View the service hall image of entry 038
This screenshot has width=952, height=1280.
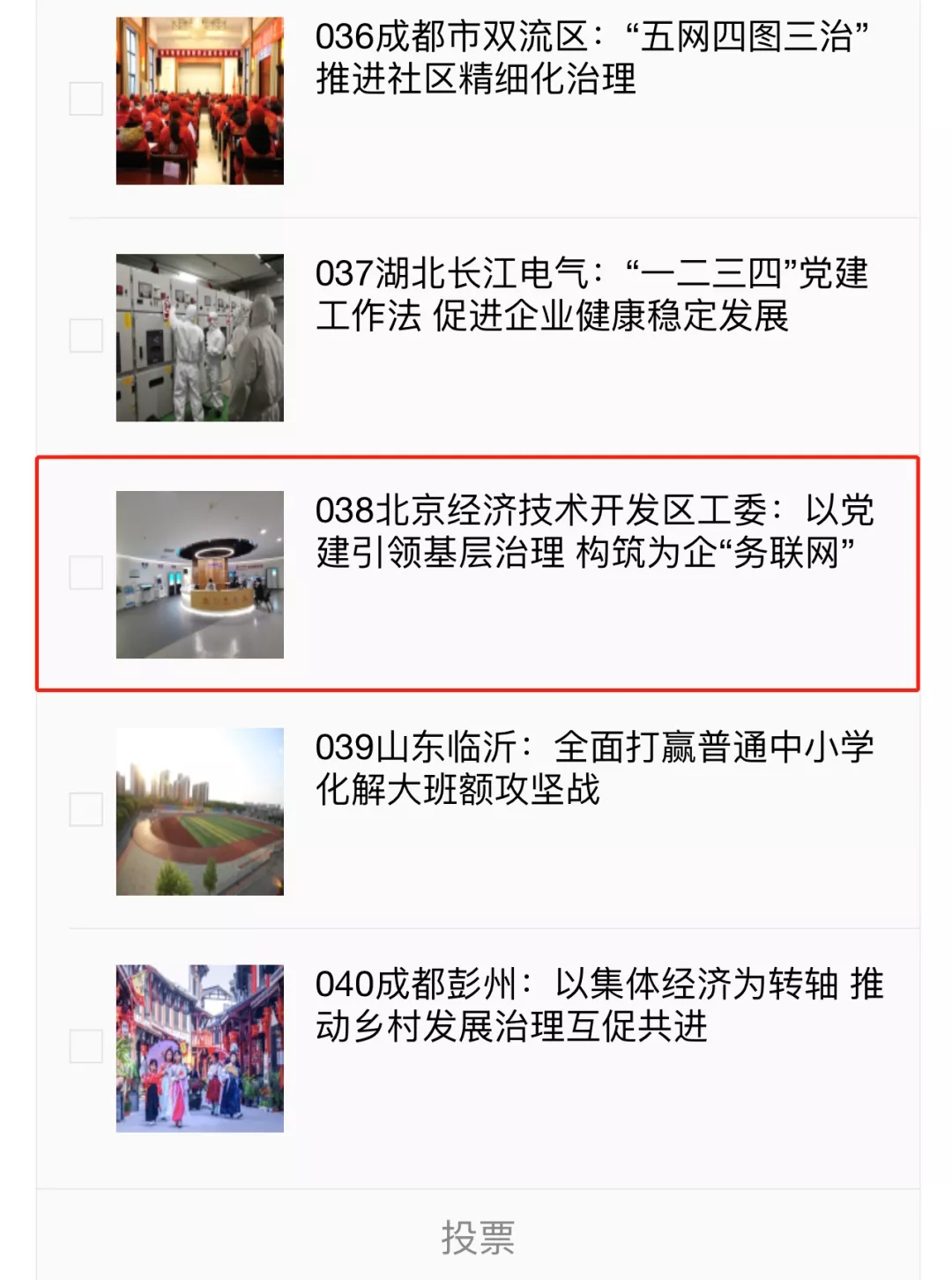(x=201, y=571)
